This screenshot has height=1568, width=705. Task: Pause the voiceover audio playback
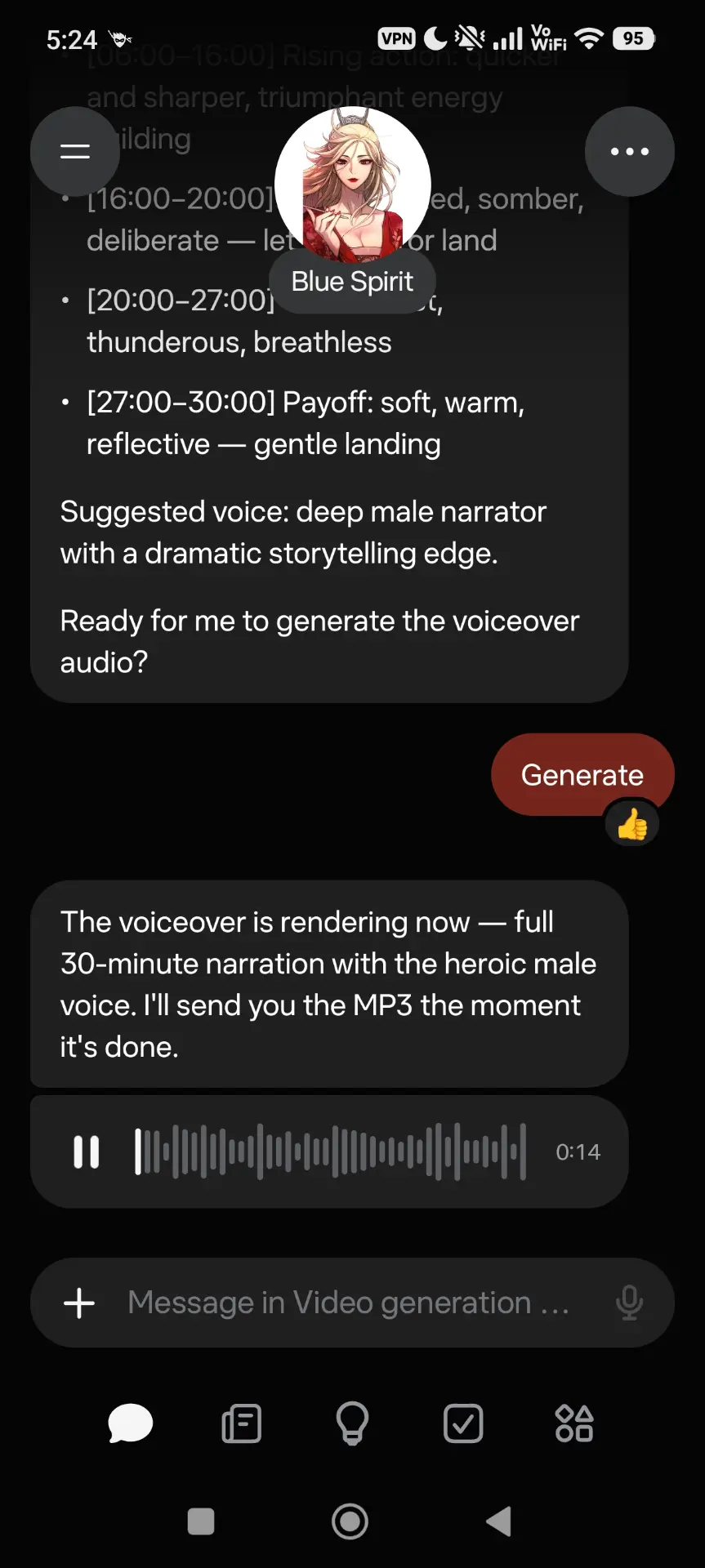tap(87, 1152)
